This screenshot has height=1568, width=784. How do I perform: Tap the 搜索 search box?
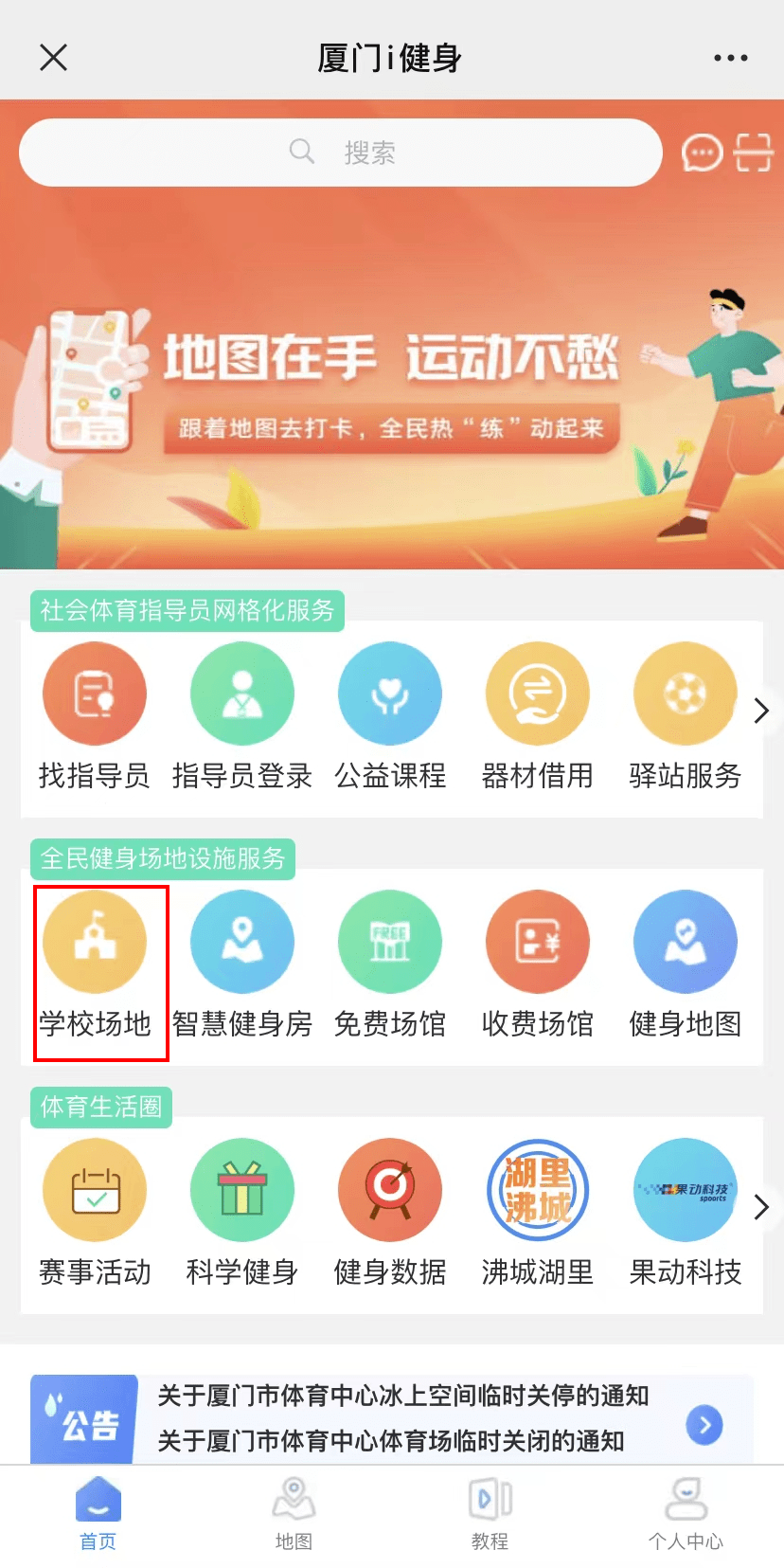click(x=341, y=153)
